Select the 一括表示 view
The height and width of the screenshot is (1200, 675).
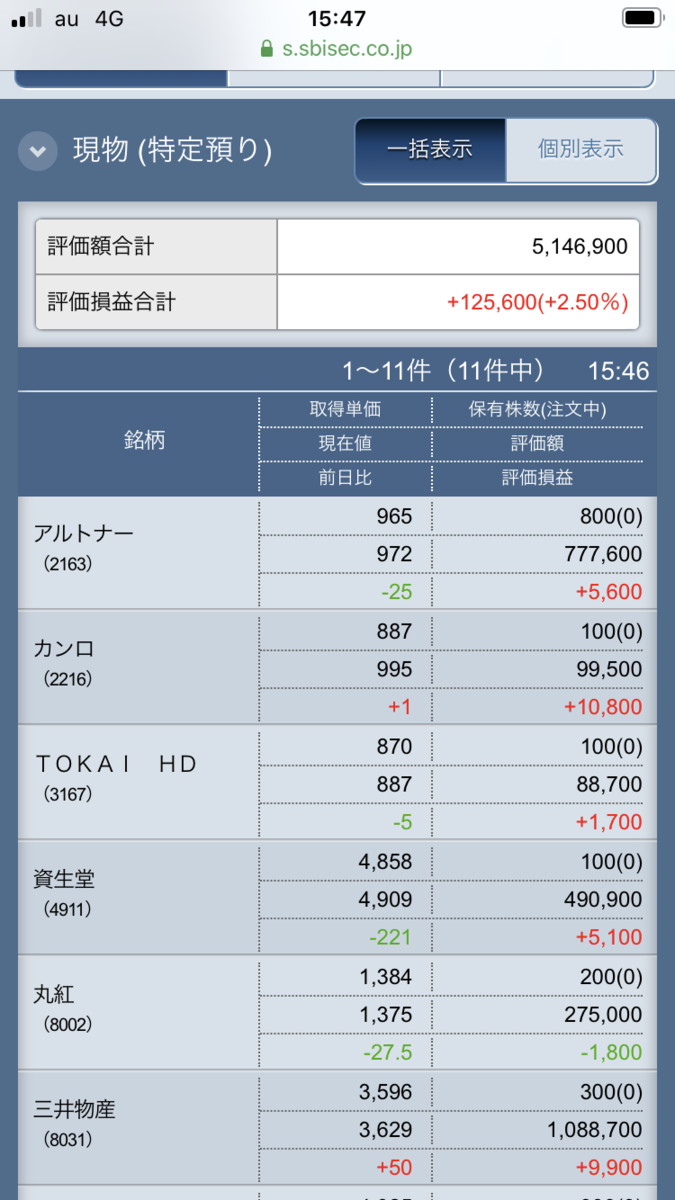[x=430, y=150]
